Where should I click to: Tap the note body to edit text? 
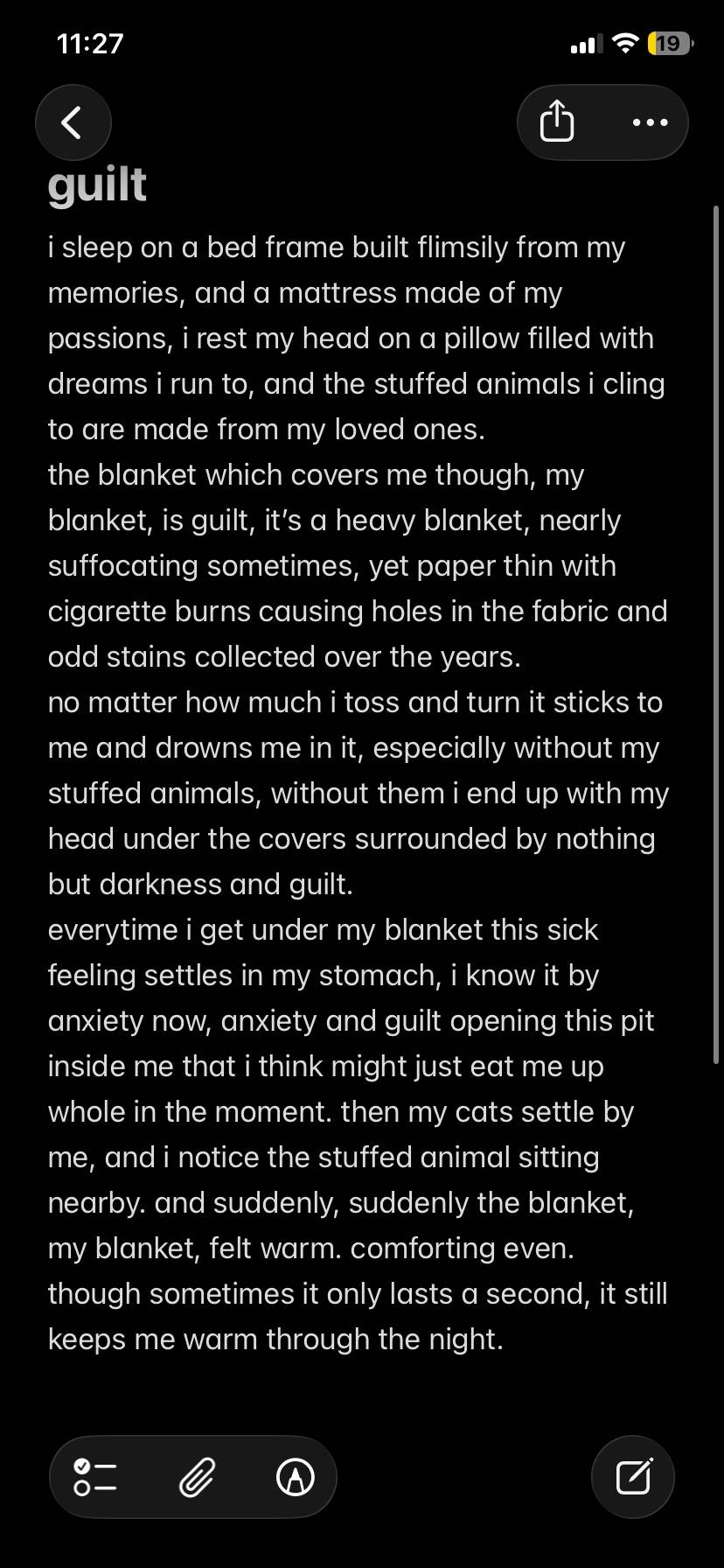click(x=358, y=793)
